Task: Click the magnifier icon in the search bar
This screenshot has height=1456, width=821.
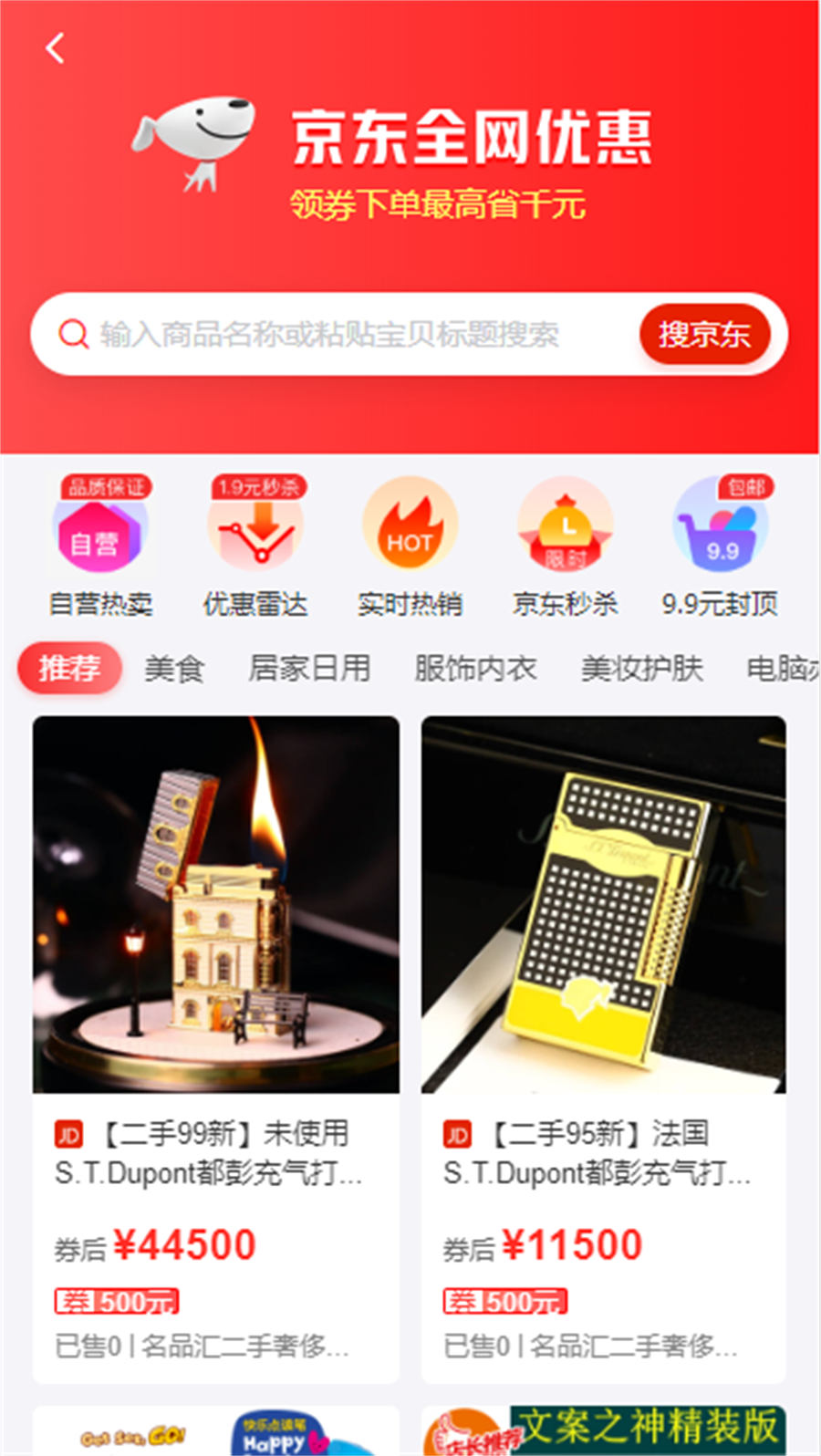Action: point(71,334)
